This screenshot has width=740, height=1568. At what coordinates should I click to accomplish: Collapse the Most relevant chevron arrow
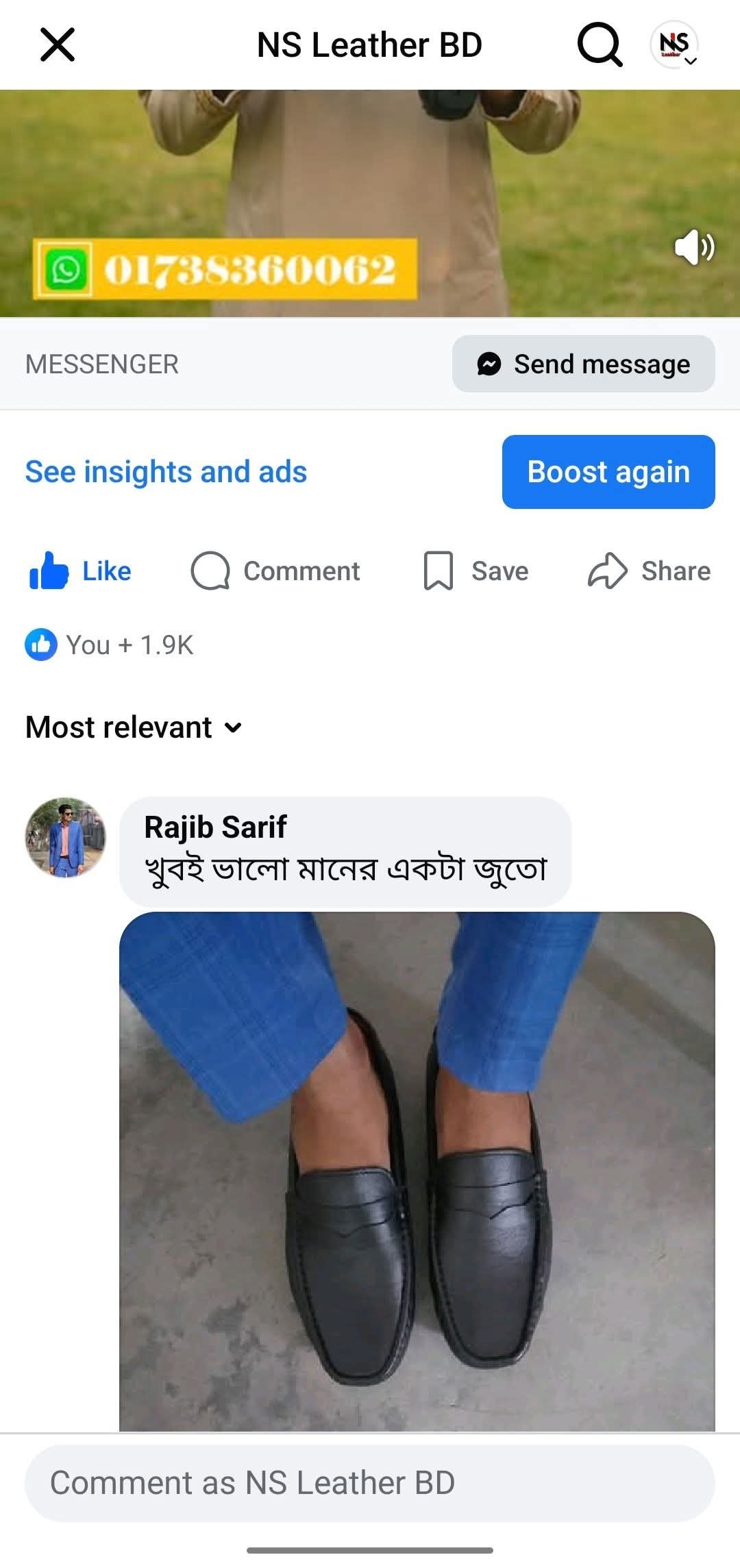[233, 729]
